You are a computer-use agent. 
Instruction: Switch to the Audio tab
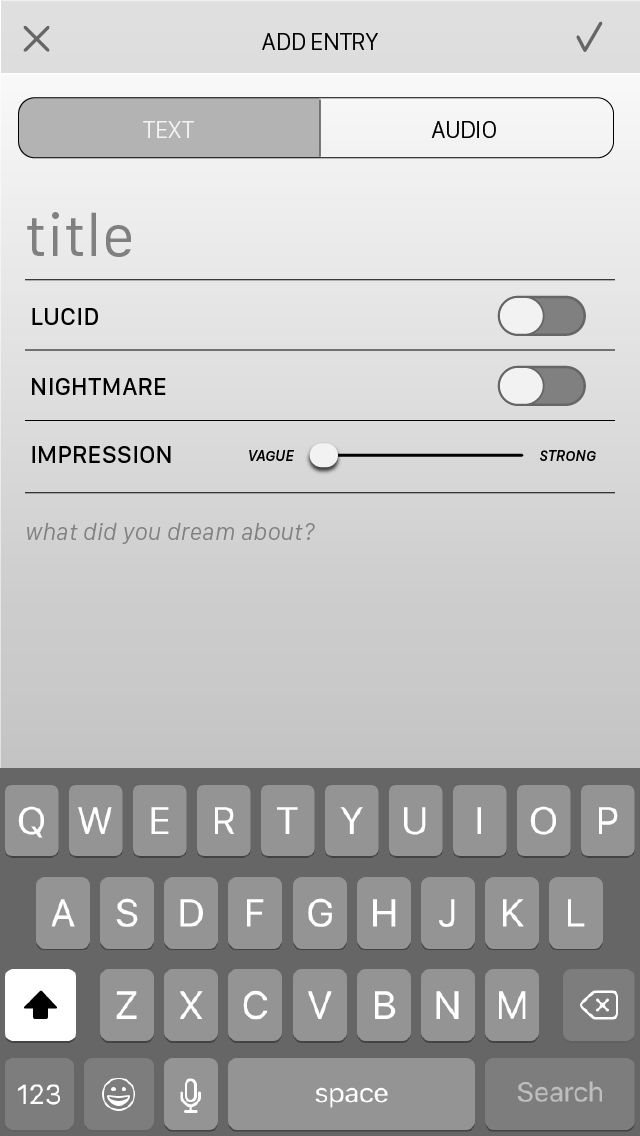coord(464,129)
